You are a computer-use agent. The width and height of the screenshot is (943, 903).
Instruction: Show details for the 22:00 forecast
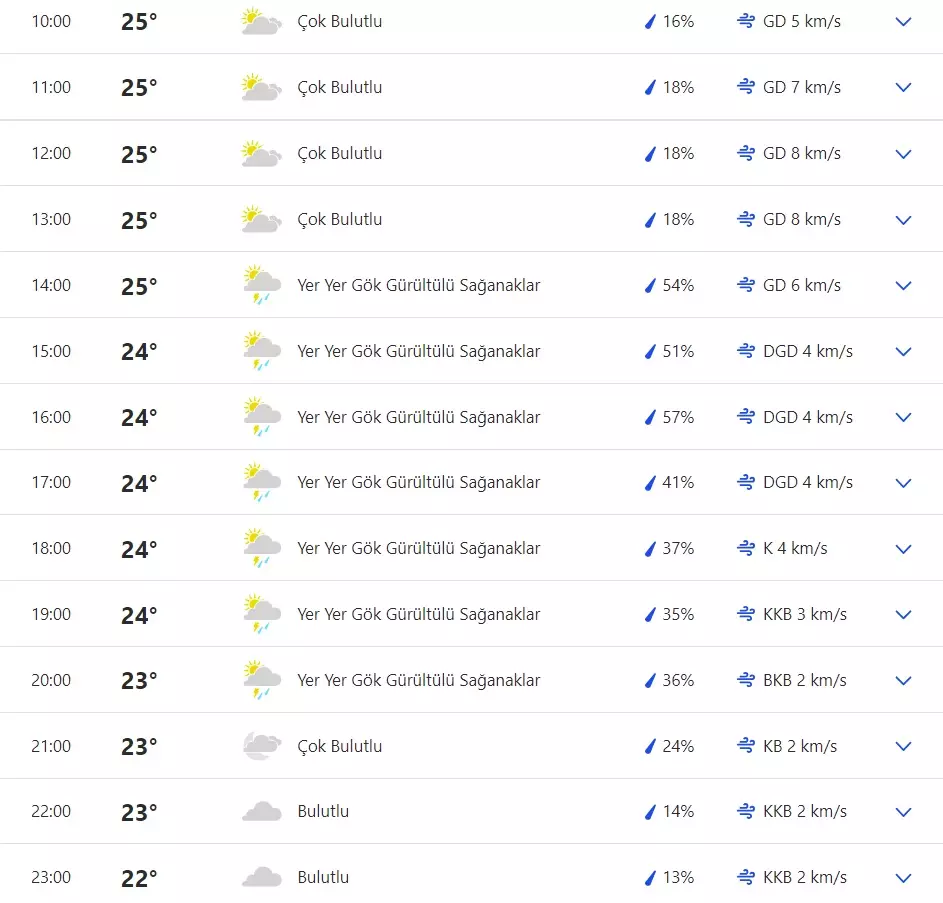click(903, 812)
